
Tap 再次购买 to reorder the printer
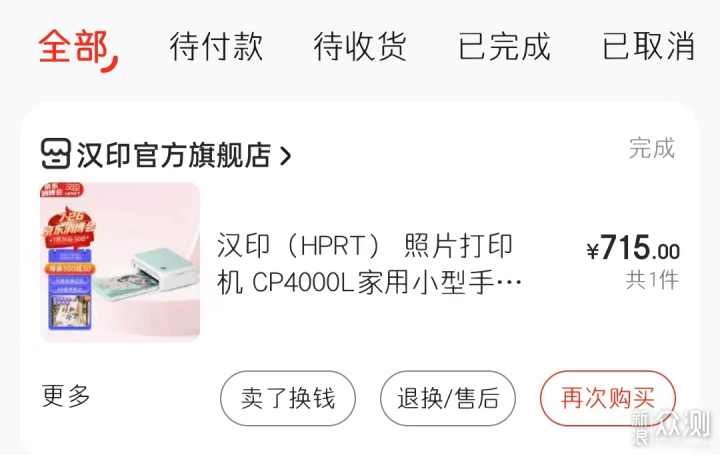click(x=608, y=399)
